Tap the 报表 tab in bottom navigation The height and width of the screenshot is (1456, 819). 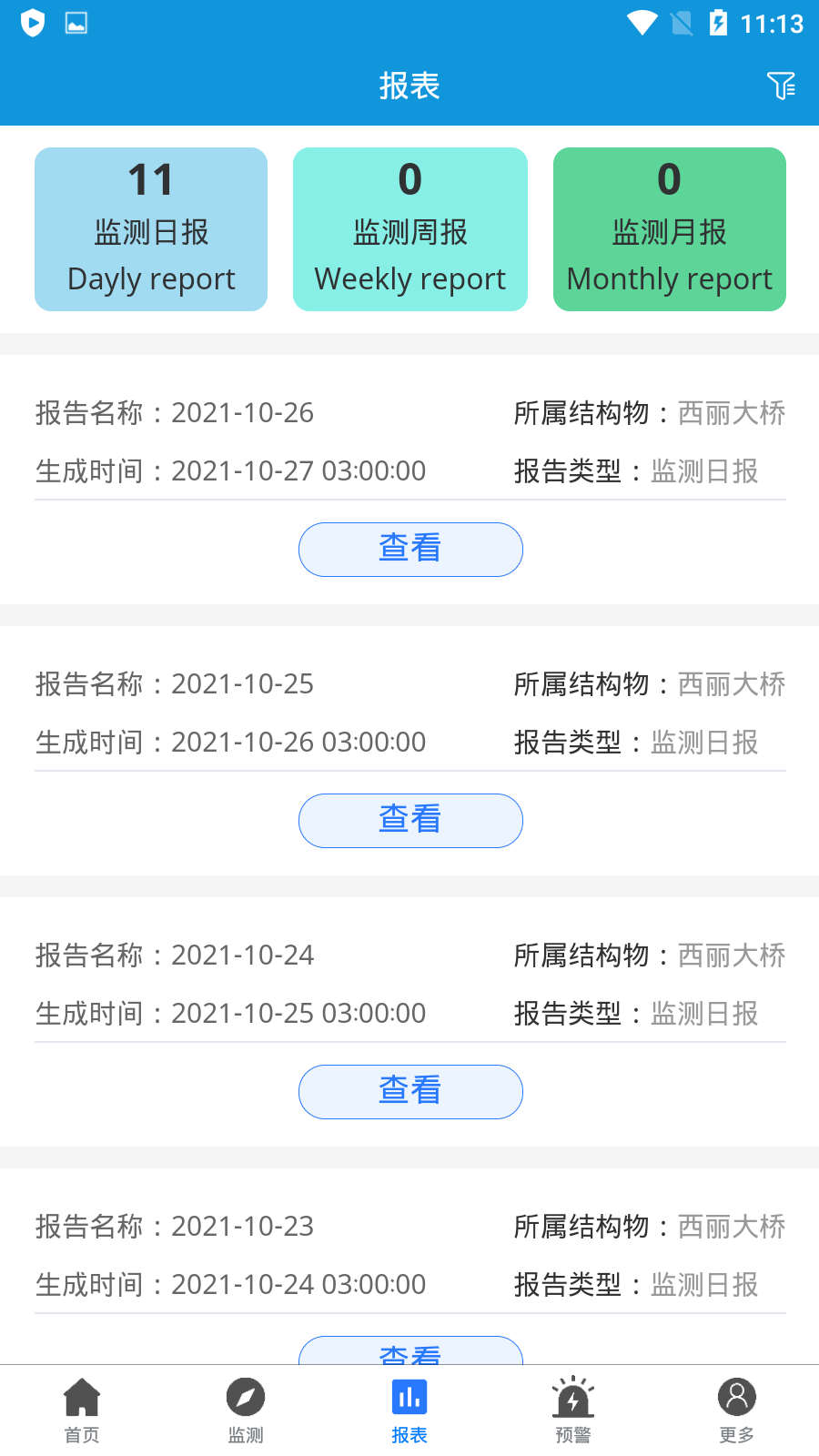tap(409, 1410)
